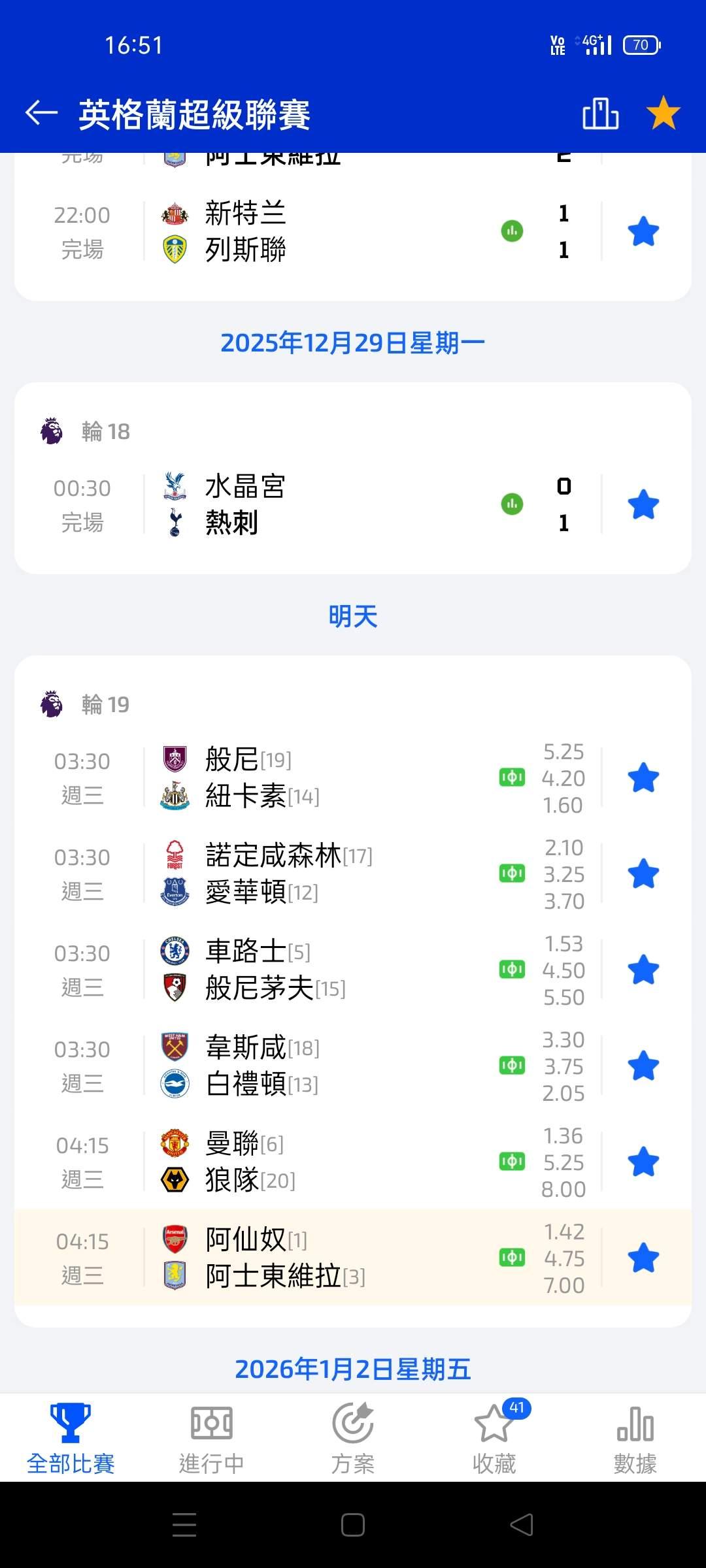Switch to the 方案 tab
The height and width of the screenshot is (1568, 706).
(353, 1437)
